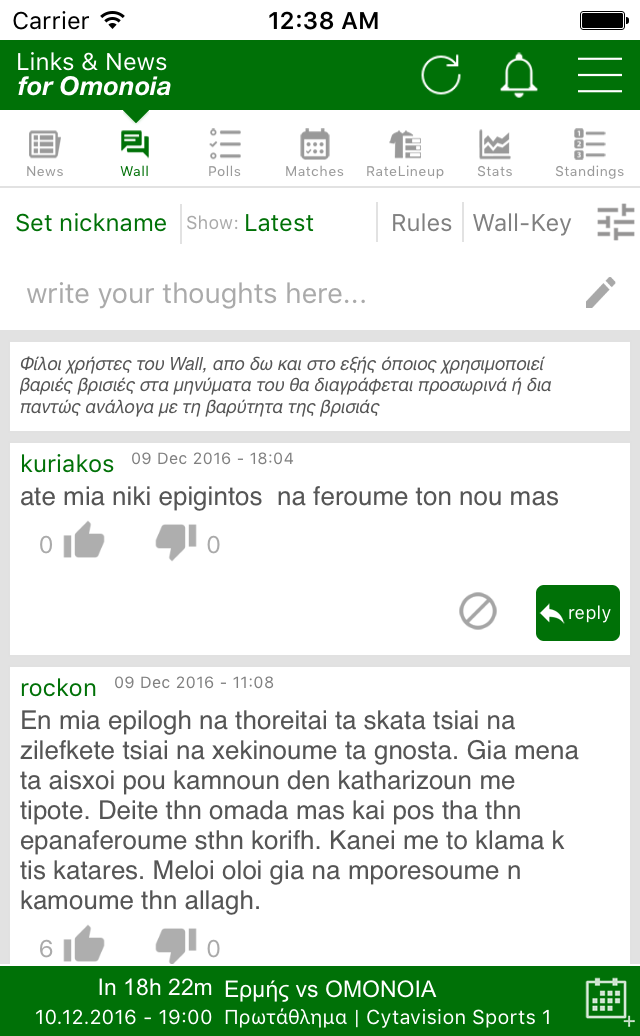Viewport: 640px width, 1036px height.
Task: Open the wall filter settings sliders
Action: click(x=616, y=223)
